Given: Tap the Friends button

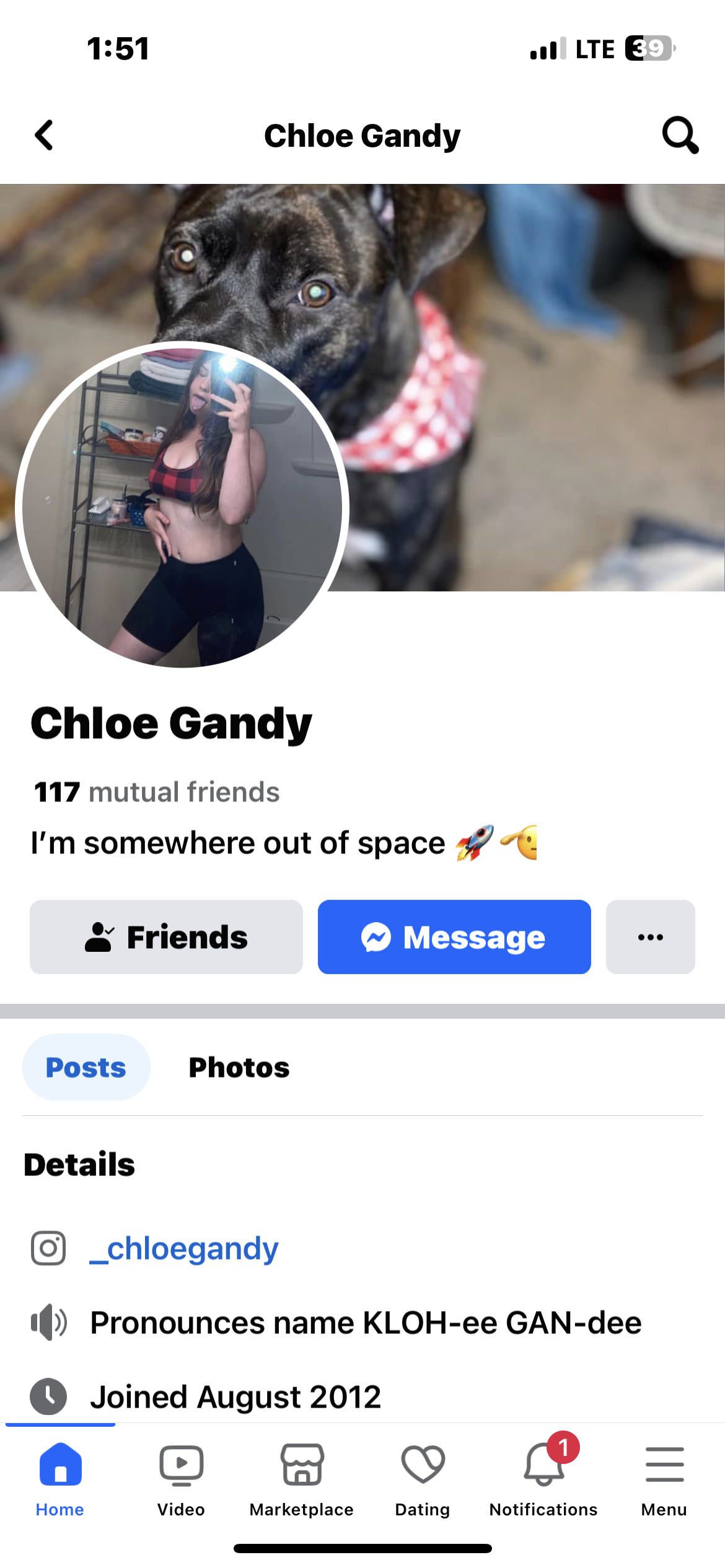Looking at the screenshot, I should [166, 937].
